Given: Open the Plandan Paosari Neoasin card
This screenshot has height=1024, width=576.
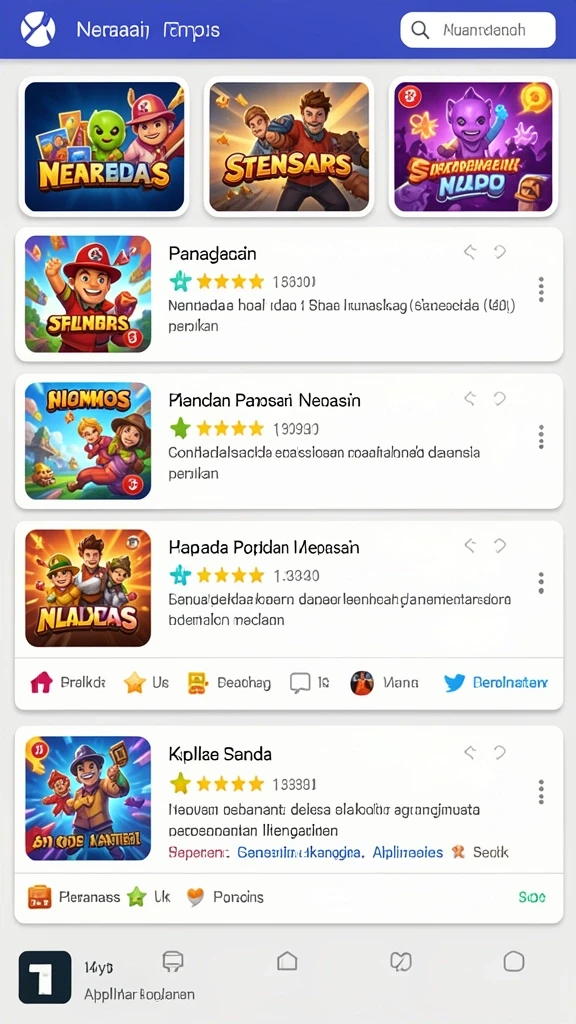Looking at the screenshot, I should tap(289, 441).
